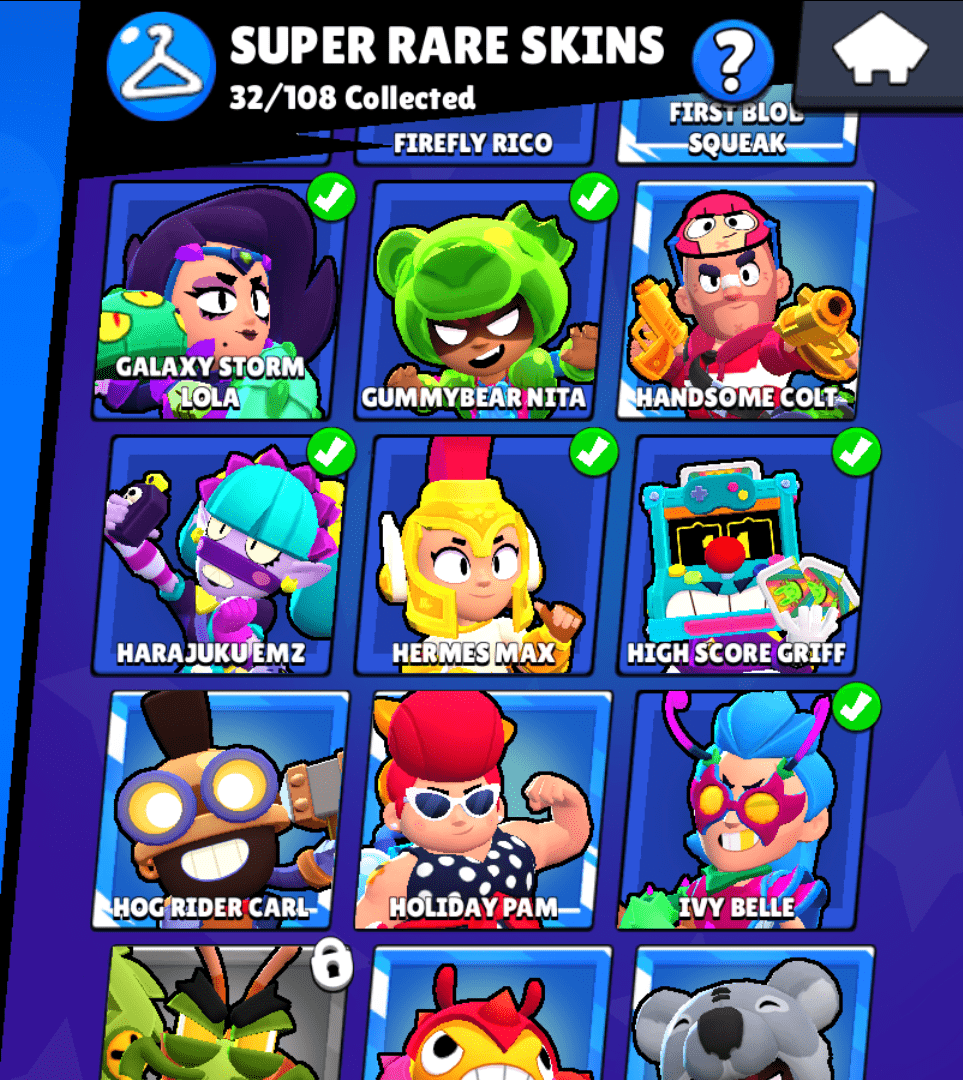
Task: Tap the Firefly Rico skin card
Action: coord(474,142)
